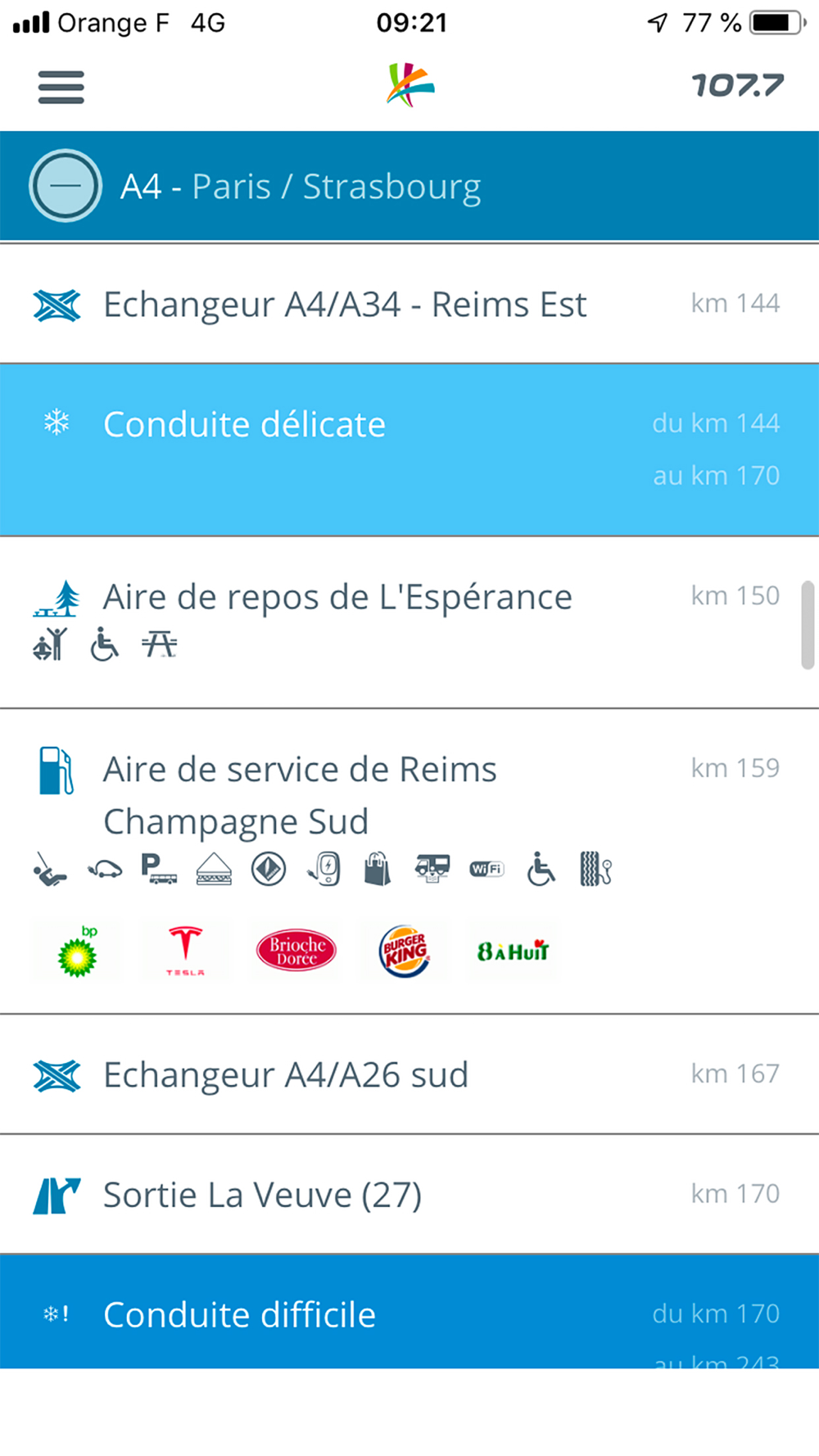Select Sortie La Veuve (27)

point(262,1196)
